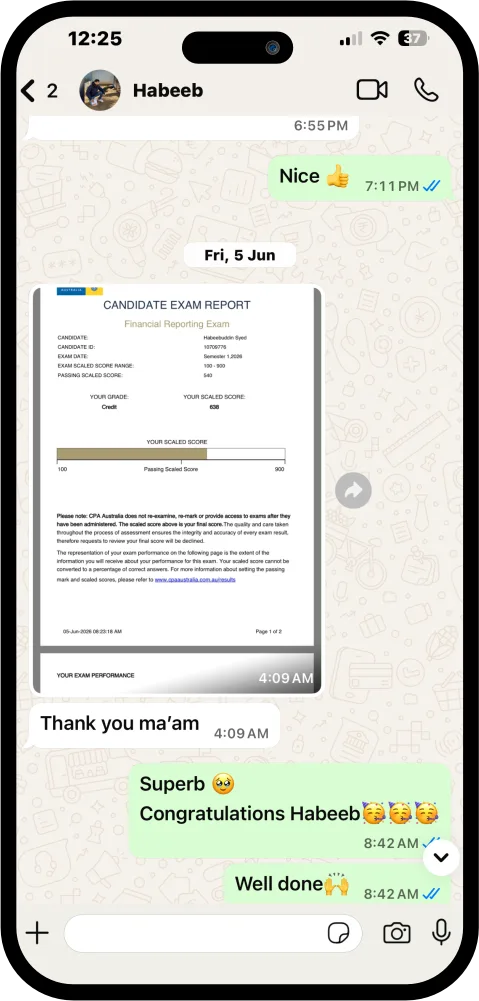The width and height of the screenshot is (479, 1001).
Task: Tap the microphone to record voice
Action: 441,933
